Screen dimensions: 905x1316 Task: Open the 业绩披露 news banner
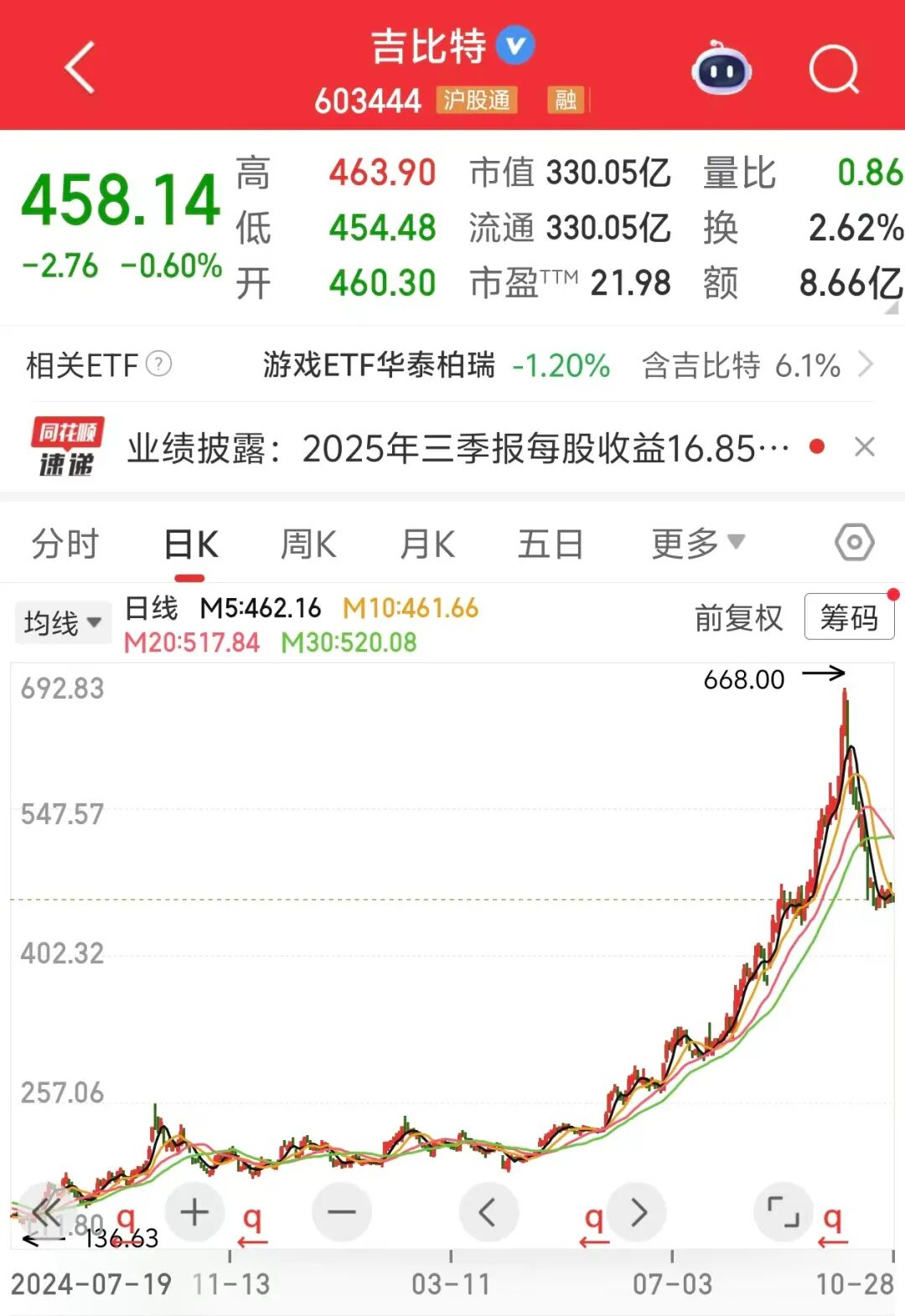coord(457,448)
